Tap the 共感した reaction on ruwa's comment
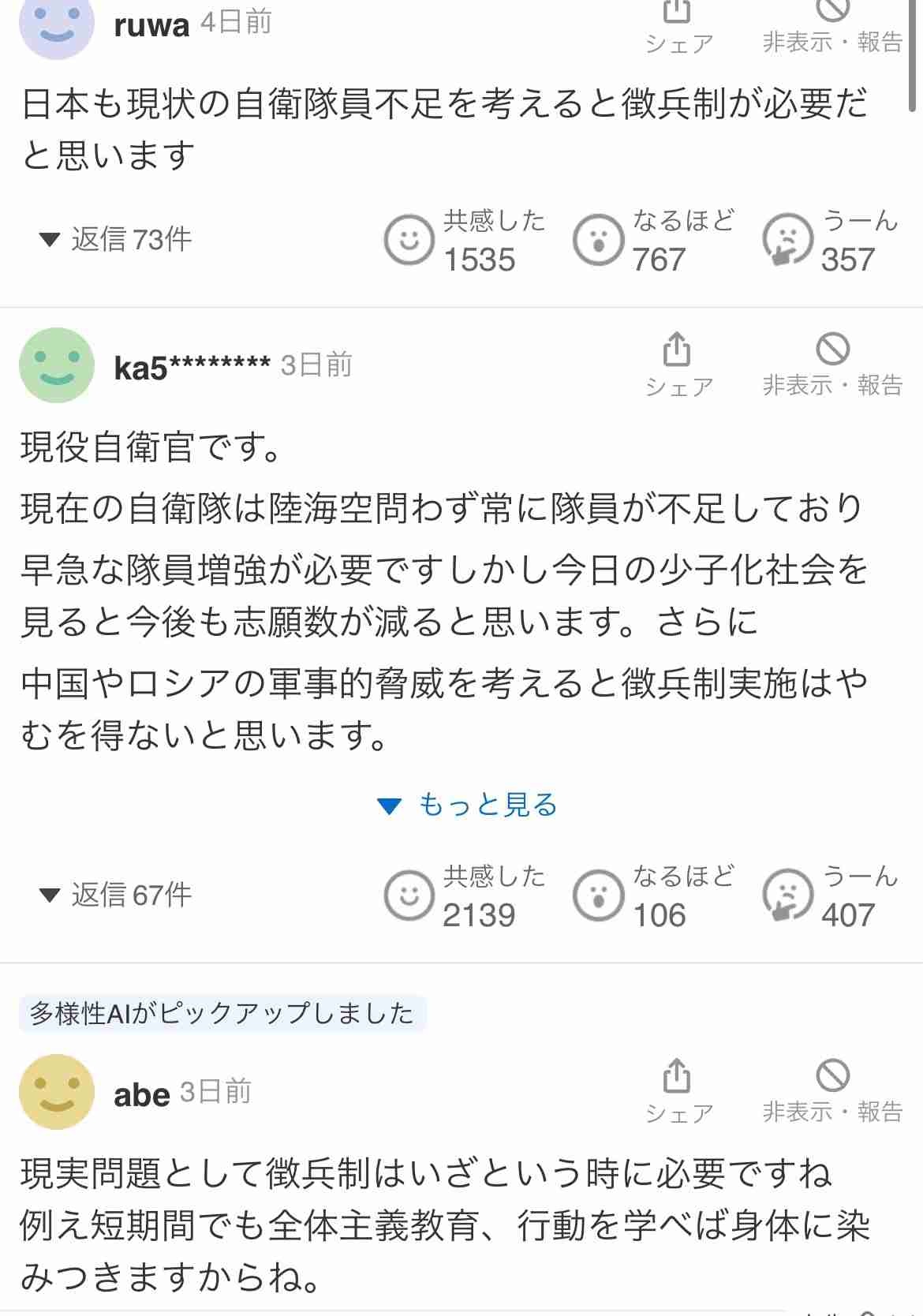The height and width of the screenshot is (1316, 923). pyautogui.click(x=461, y=241)
